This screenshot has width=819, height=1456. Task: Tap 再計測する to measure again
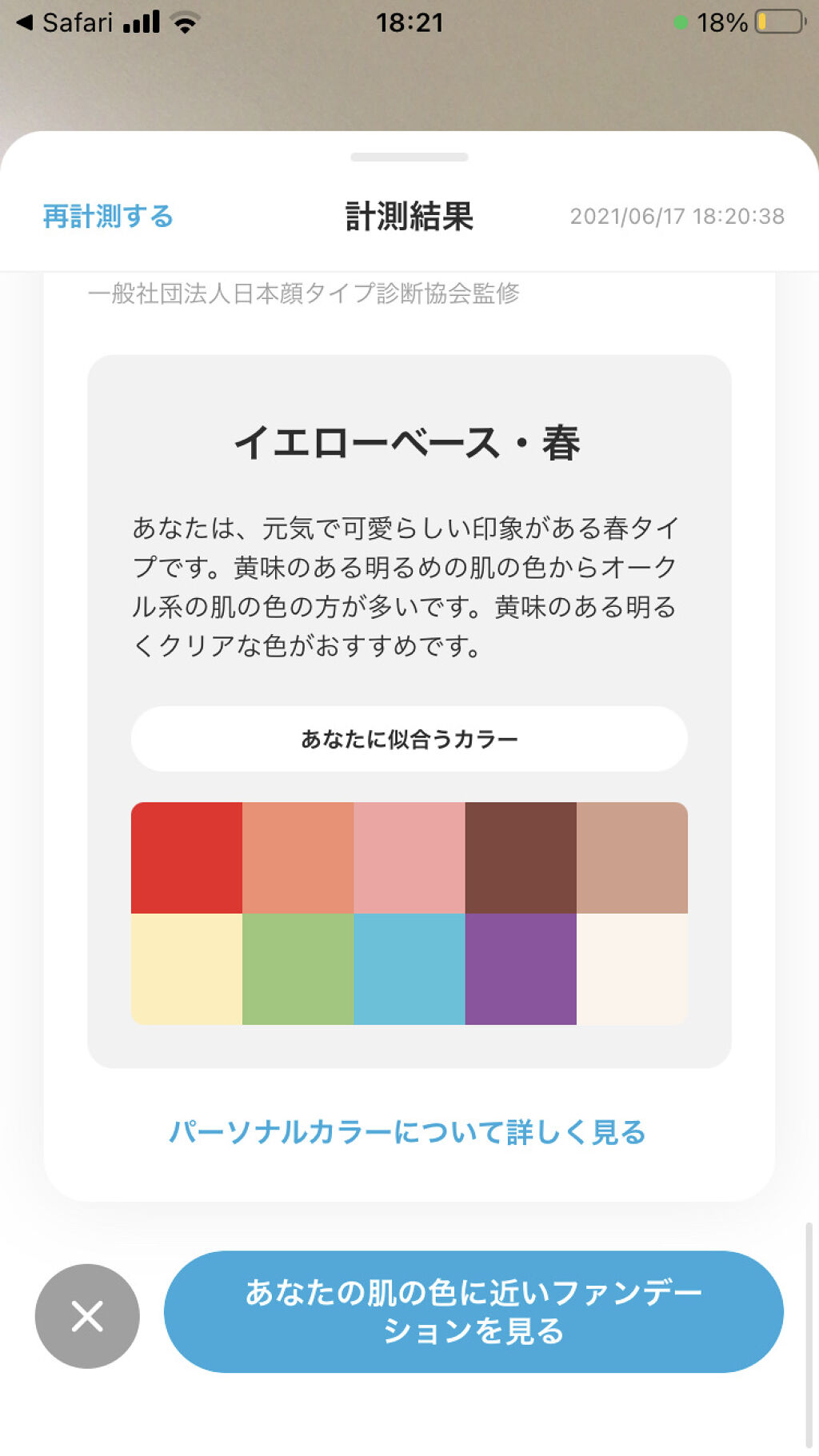108,216
